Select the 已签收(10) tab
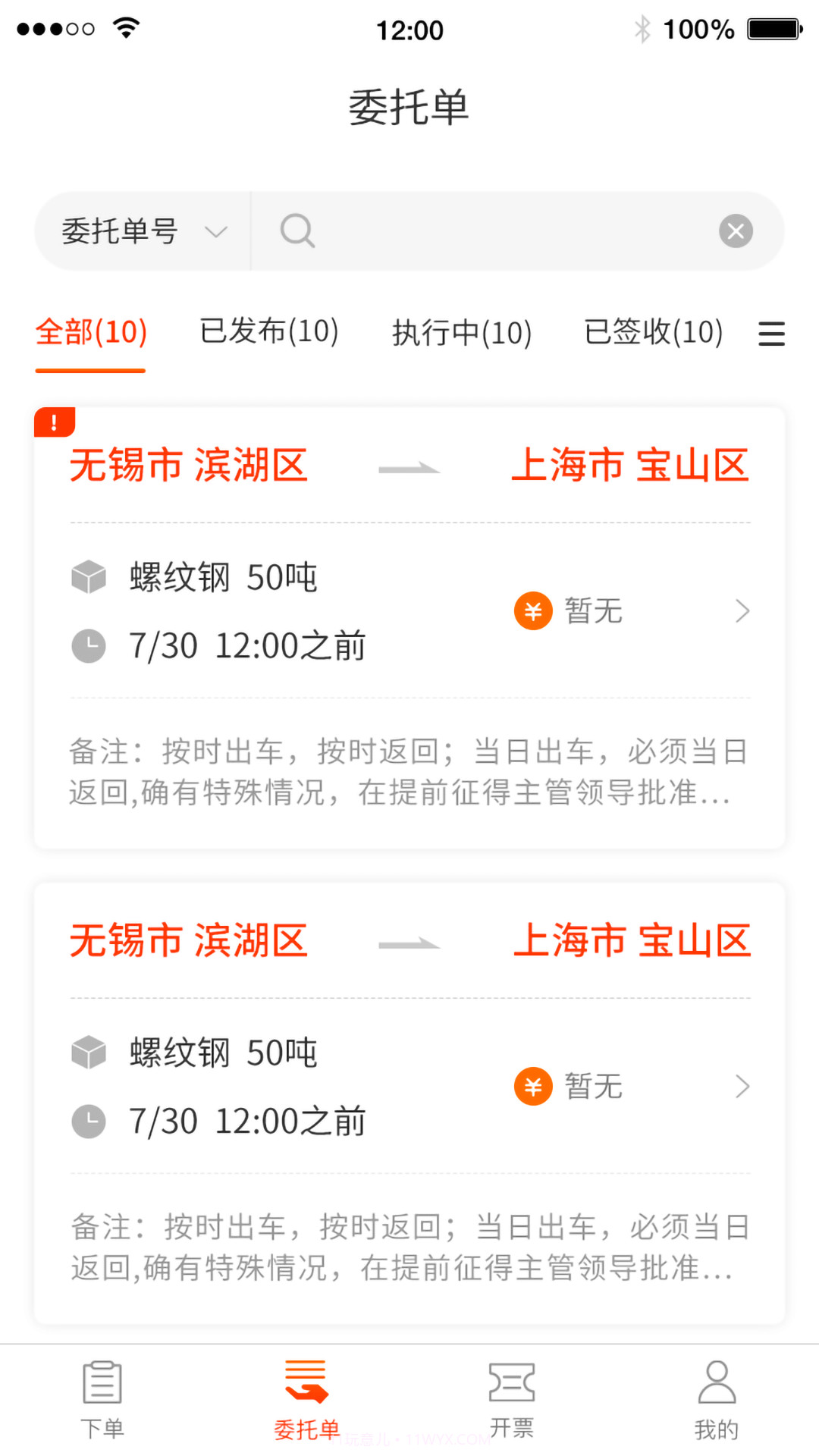This screenshot has width=819, height=1456. (x=654, y=331)
